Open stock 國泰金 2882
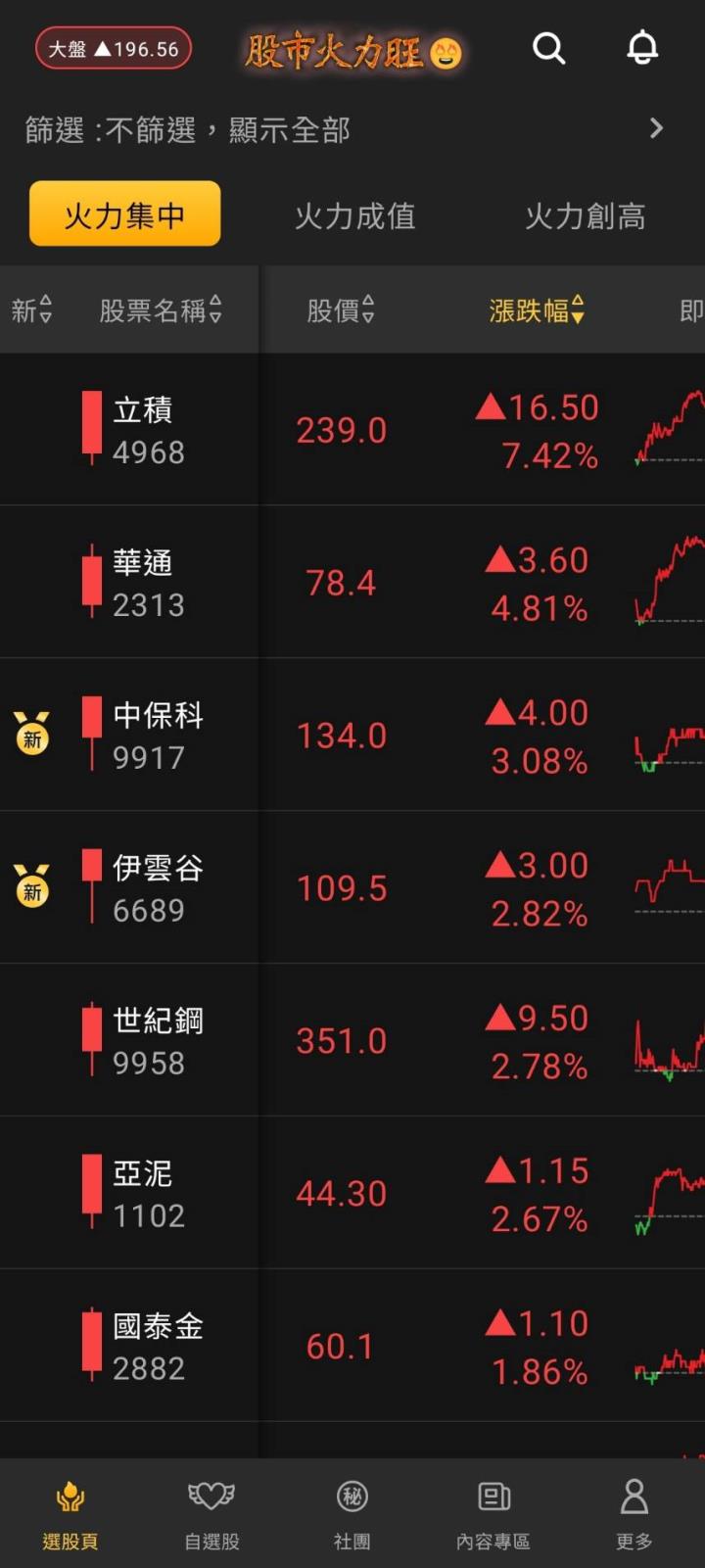Image resolution: width=705 pixels, height=1568 pixels. [158, 1347]
